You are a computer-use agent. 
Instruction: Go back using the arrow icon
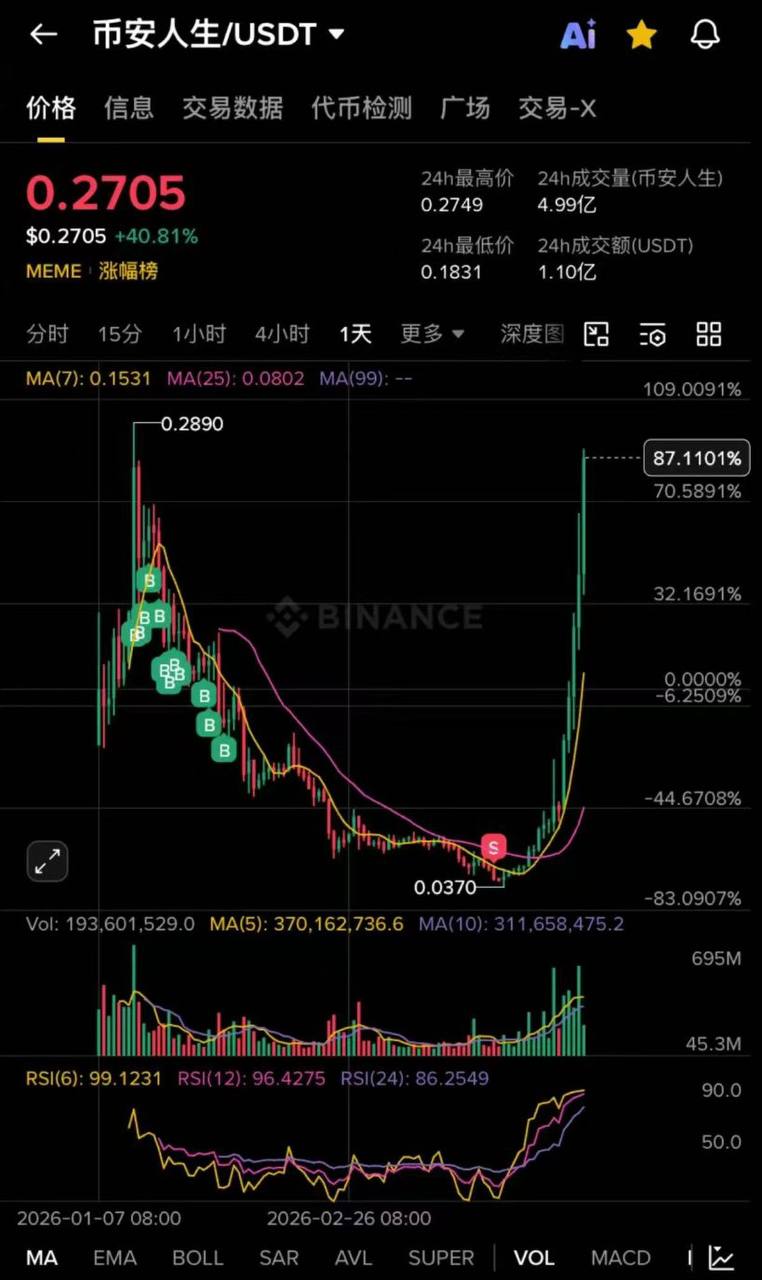[43, 35]
